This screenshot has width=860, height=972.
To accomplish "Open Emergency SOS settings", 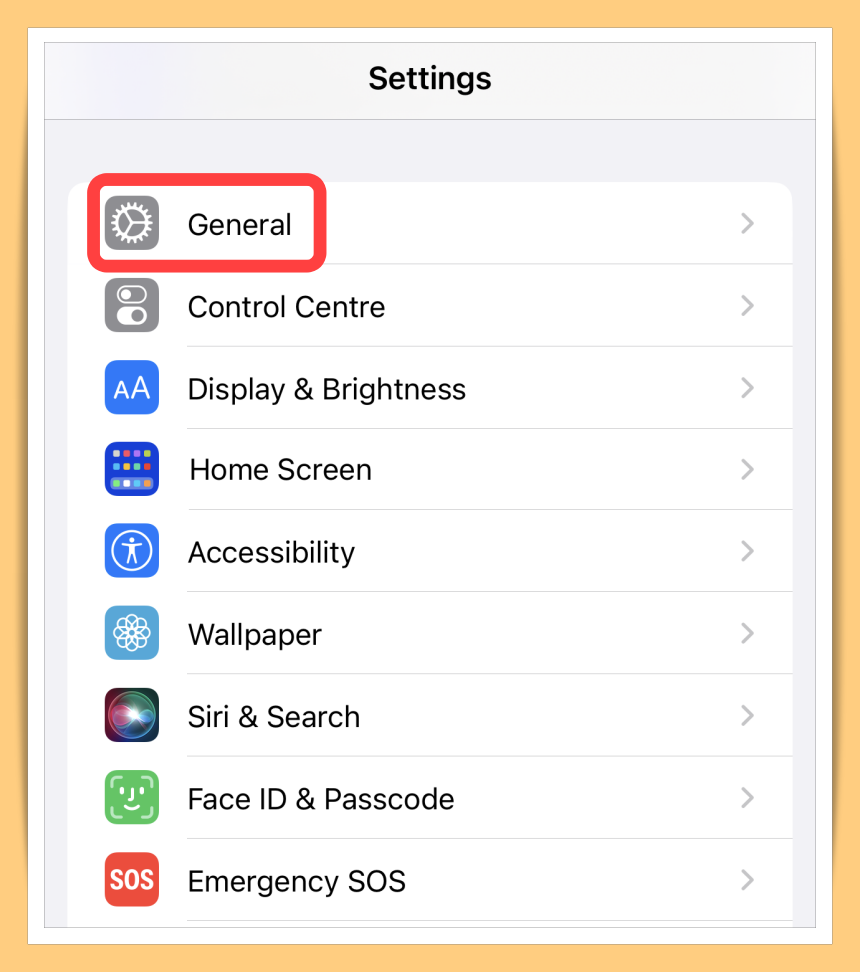I will pyautogui.click(x=296, y=880).
